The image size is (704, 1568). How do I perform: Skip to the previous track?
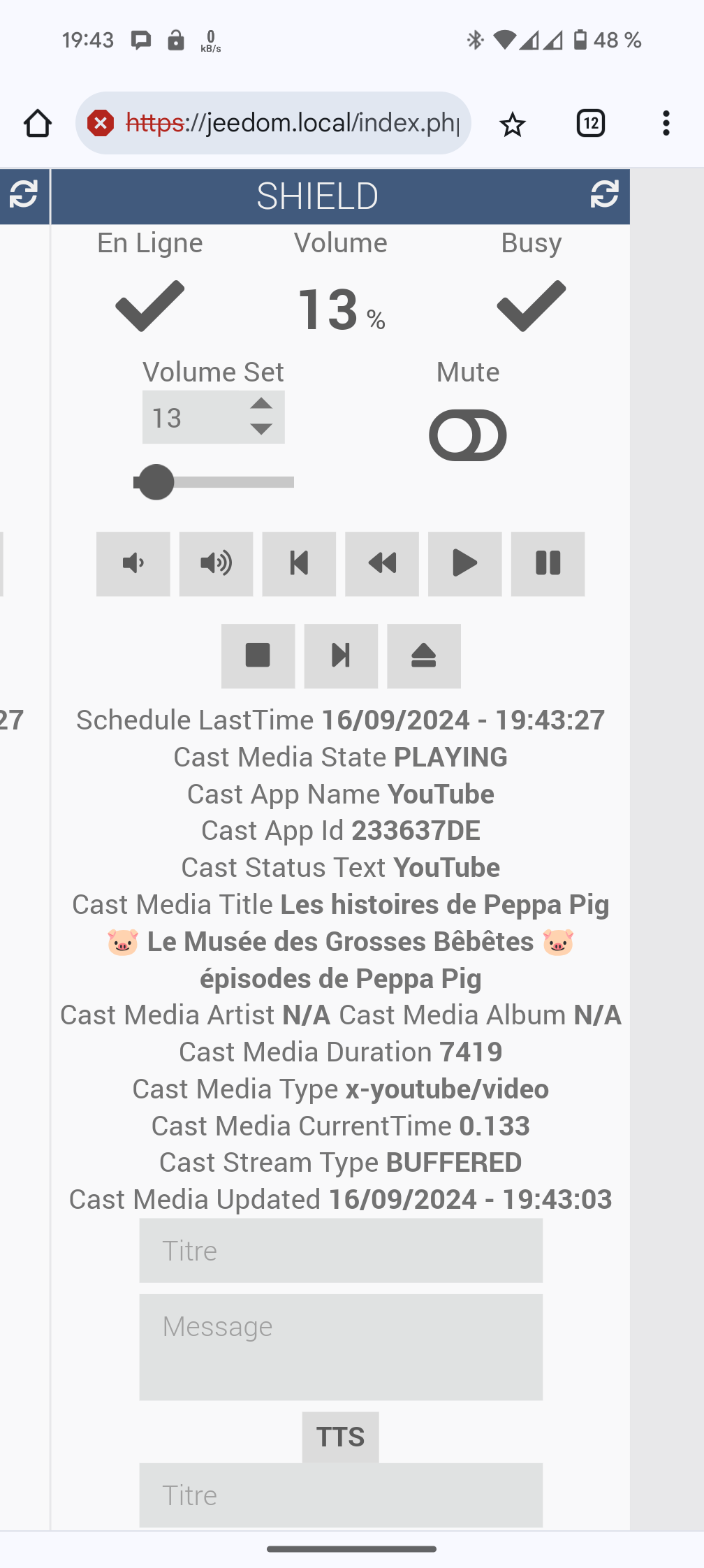coord(299,563)
